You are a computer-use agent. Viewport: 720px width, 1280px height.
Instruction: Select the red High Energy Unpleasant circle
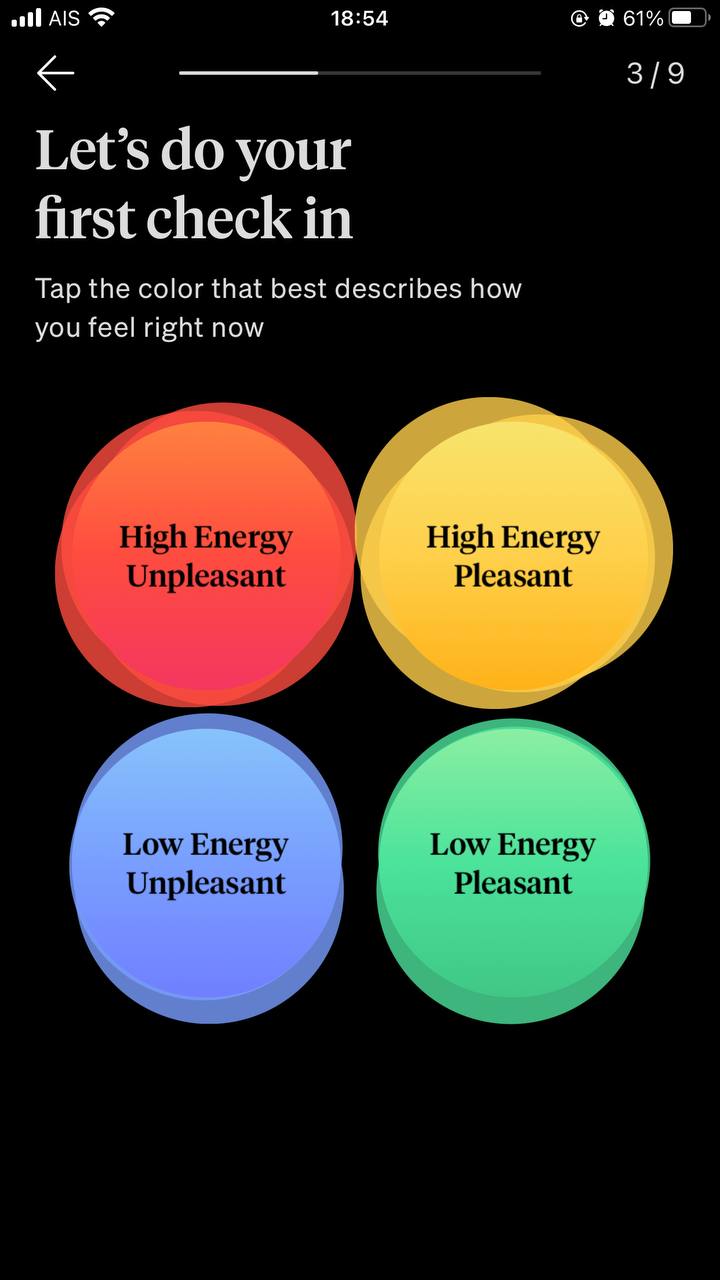click(206, 555)
